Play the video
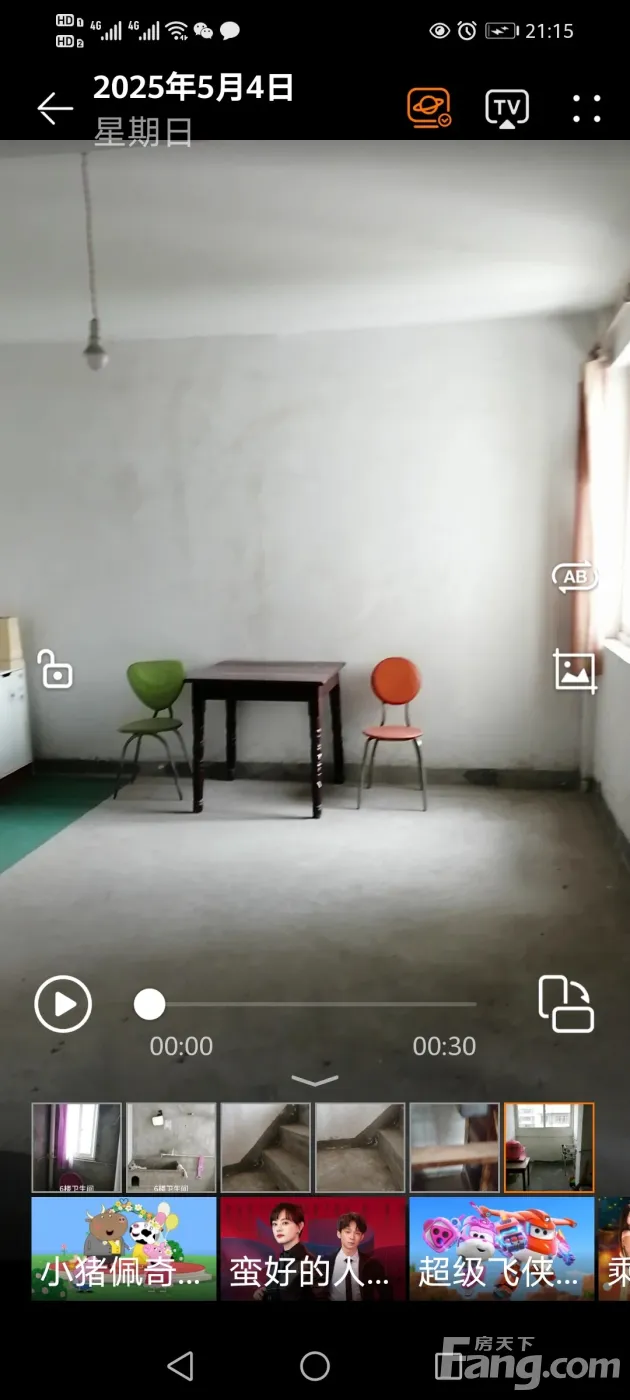630x1400 pixels. (x=63, y=1004)
